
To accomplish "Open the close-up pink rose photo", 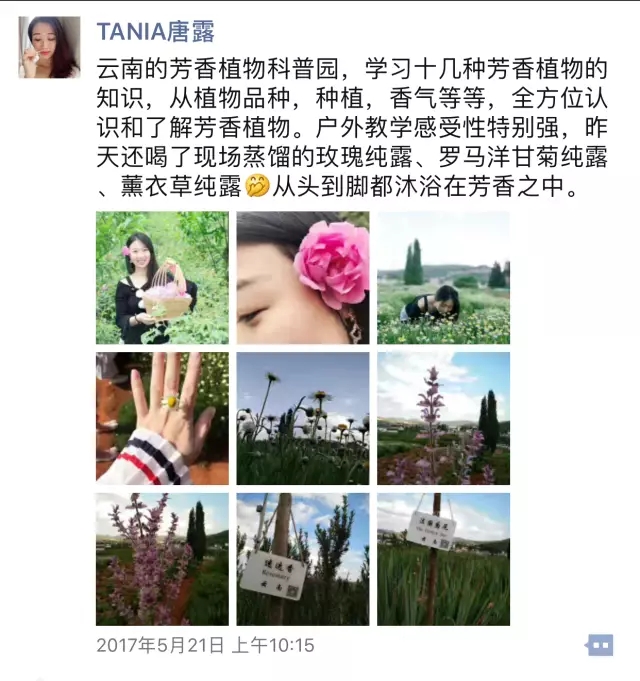I will pos(302,278).
